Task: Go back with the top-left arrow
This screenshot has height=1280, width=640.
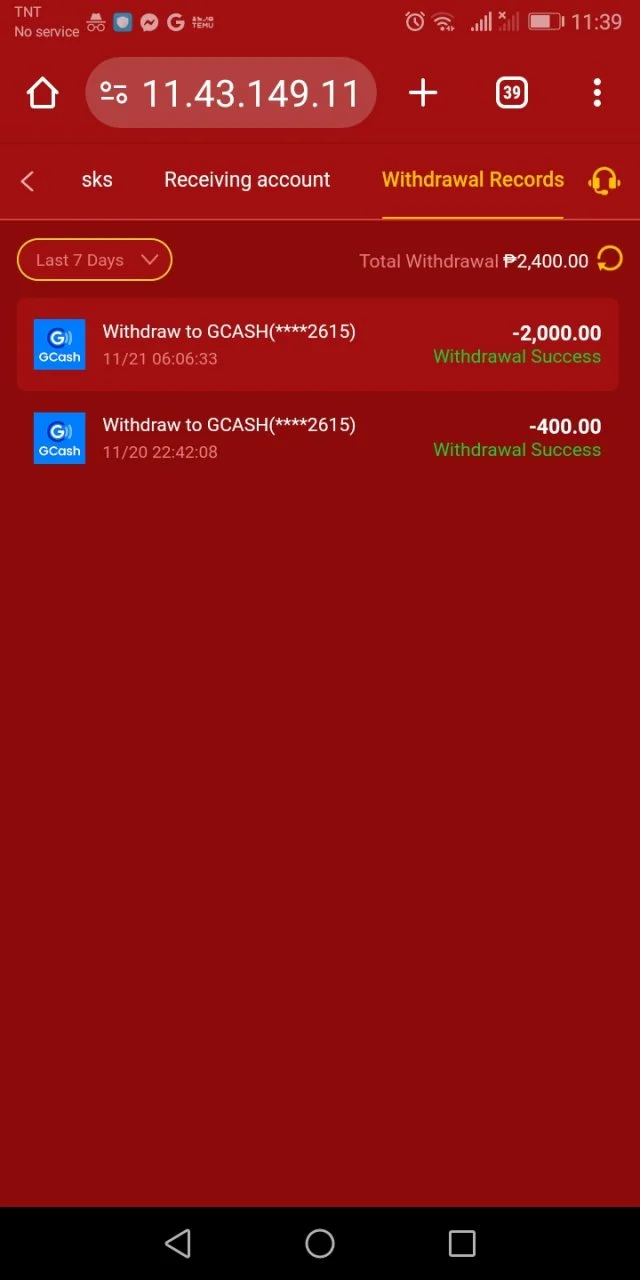Action: (x=28, y=180)
